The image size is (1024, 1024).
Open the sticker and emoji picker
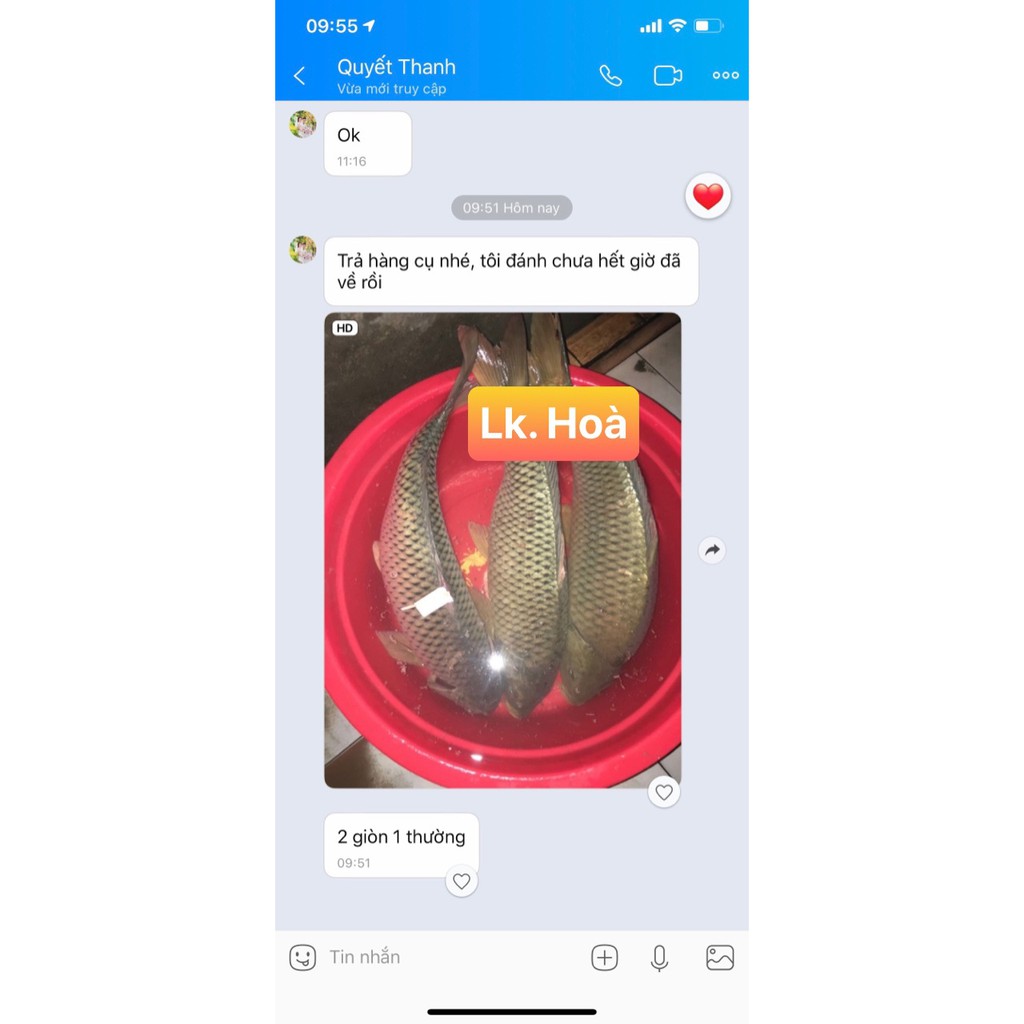tap(302, 958)
